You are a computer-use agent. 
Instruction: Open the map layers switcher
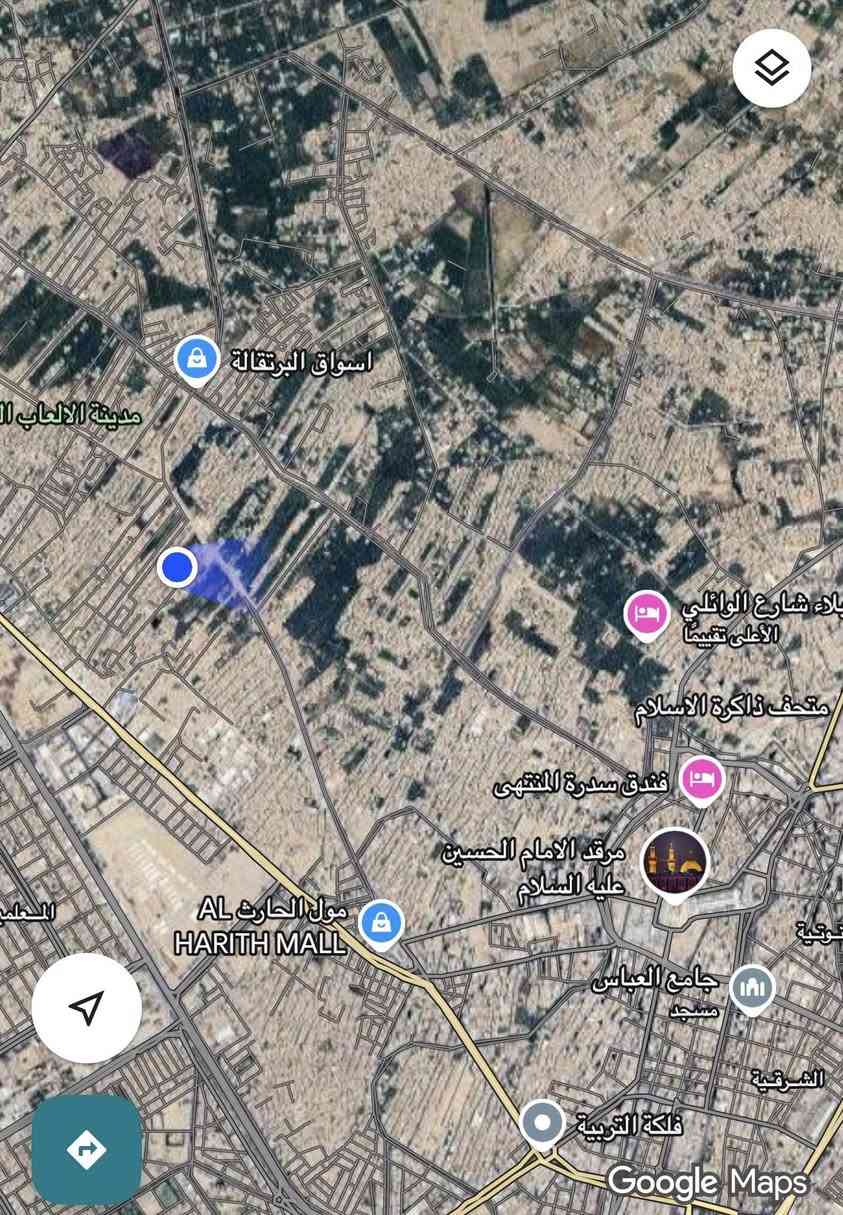[770, 69]
